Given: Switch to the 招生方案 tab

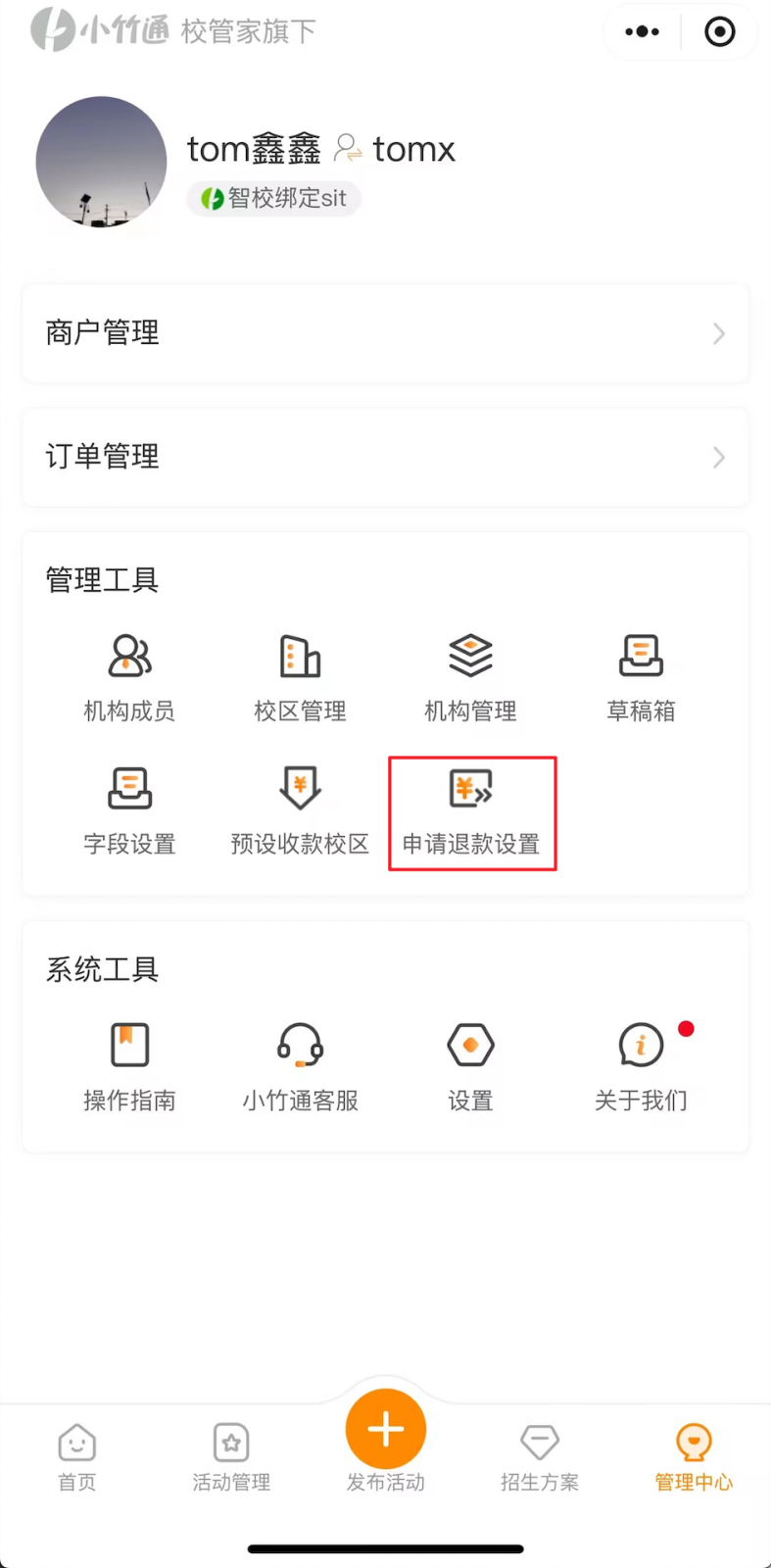Looking at the screenshot, I should [x=540, y=1457].
